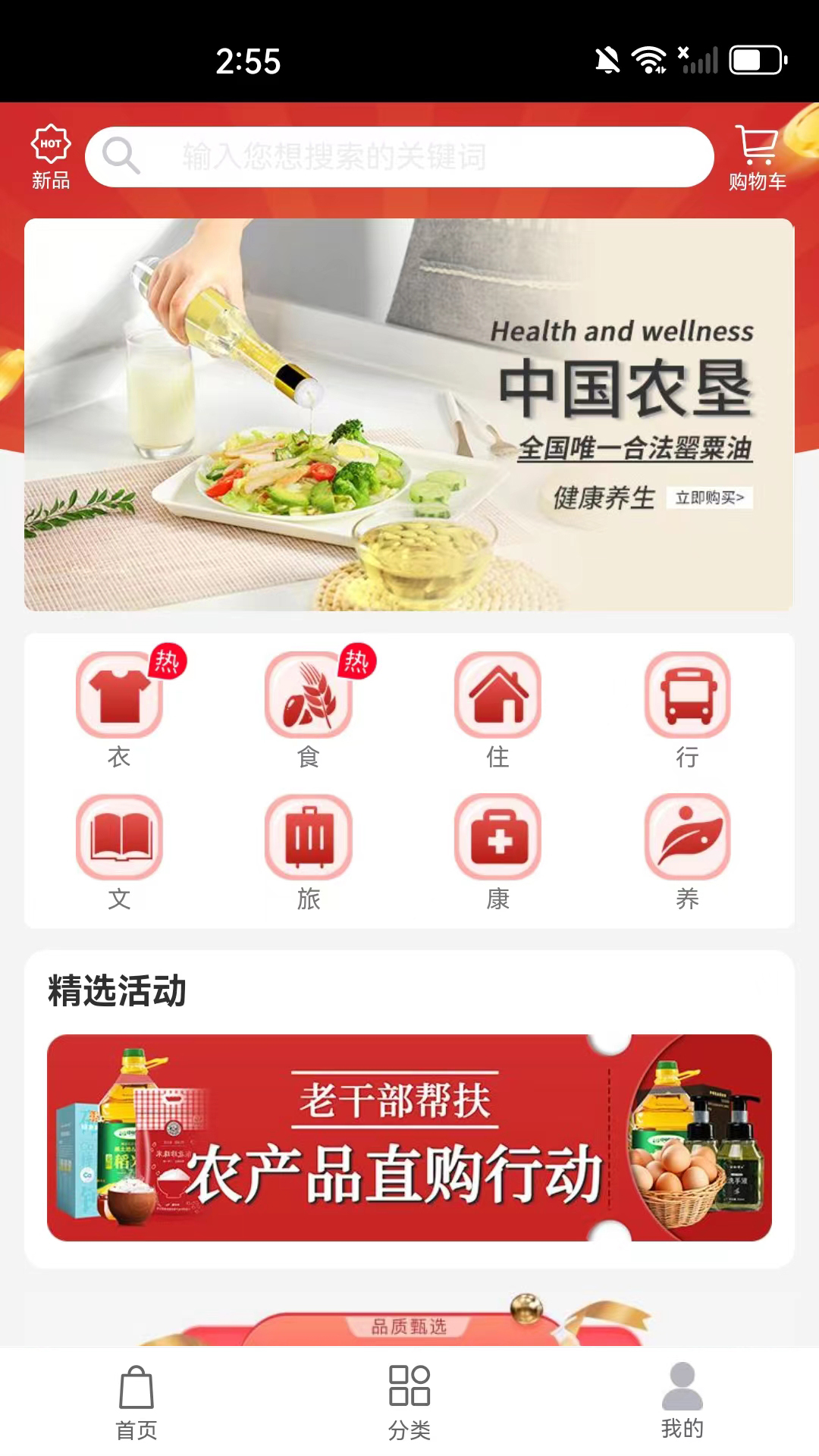
Task: Click the search keyword input field
Action: click(x=402, y=156)
